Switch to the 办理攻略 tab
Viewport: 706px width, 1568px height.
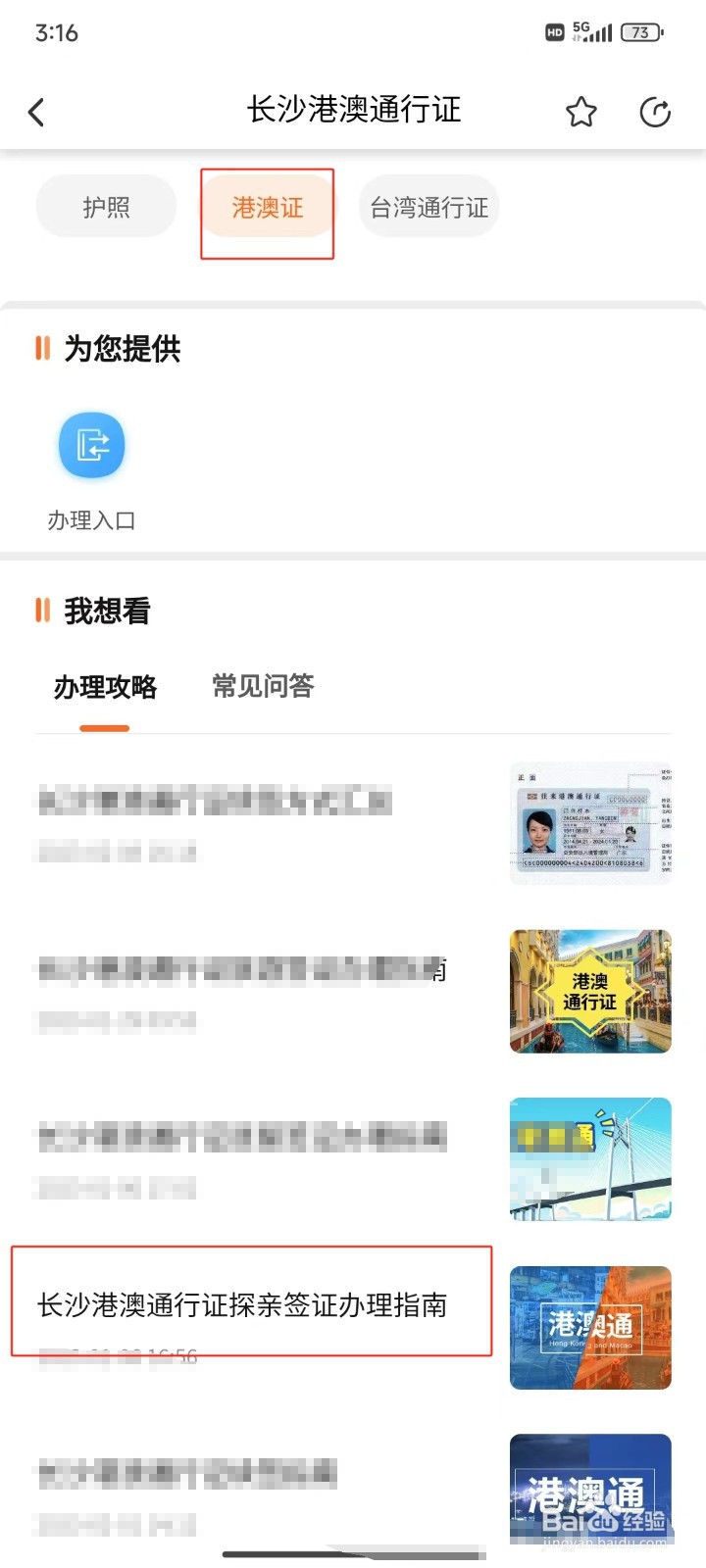click(x=105, y=687)
